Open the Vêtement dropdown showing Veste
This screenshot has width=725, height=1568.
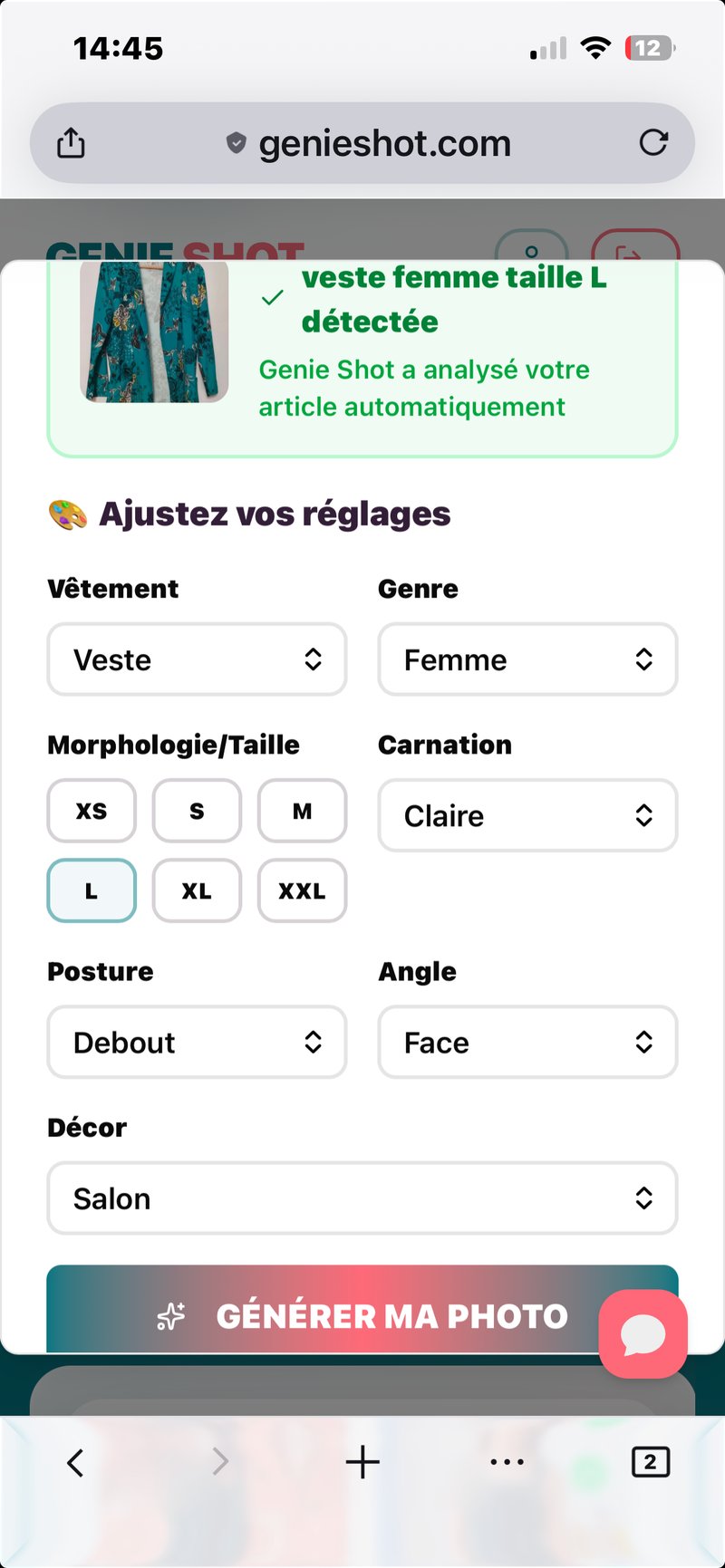click(x=197, y=659)
